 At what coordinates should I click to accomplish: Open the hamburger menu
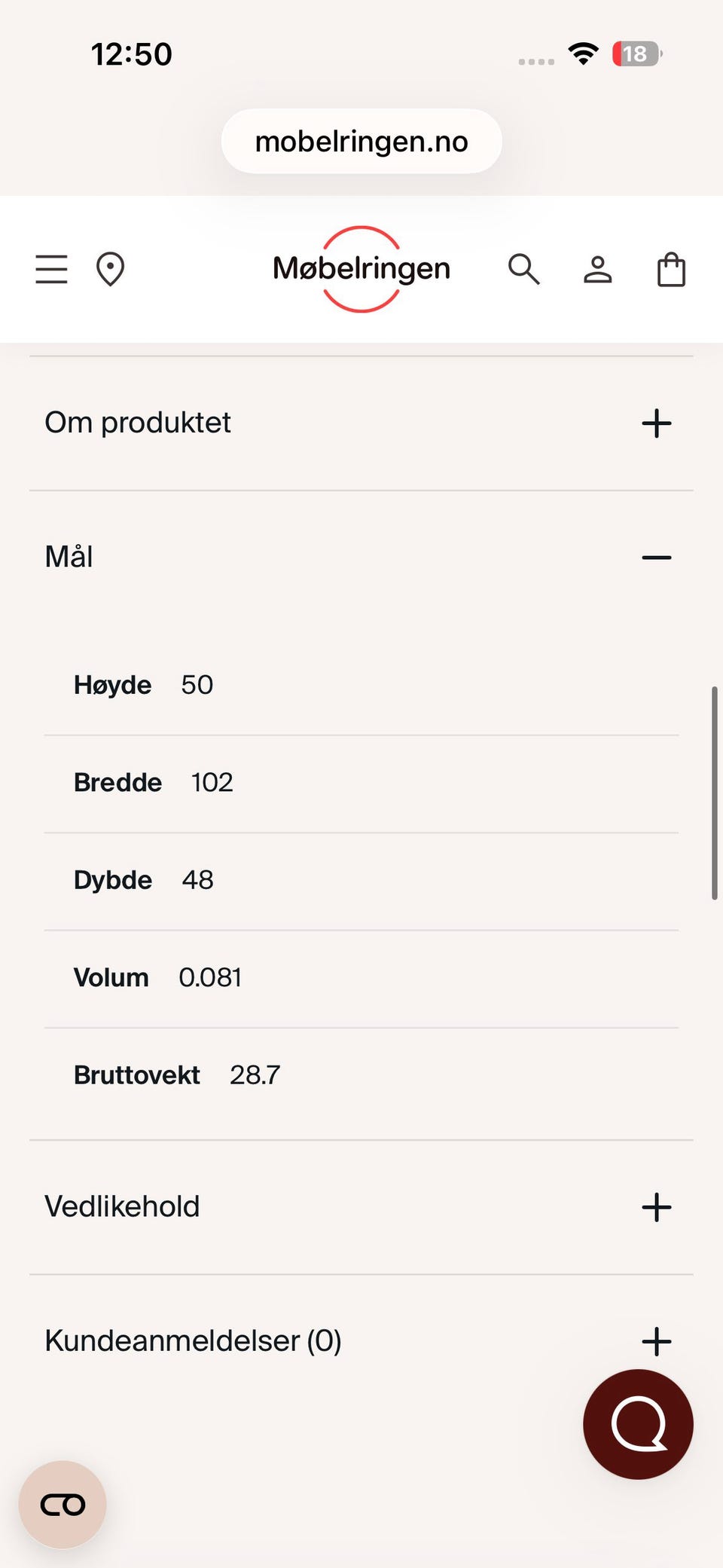tap(51, 269)
